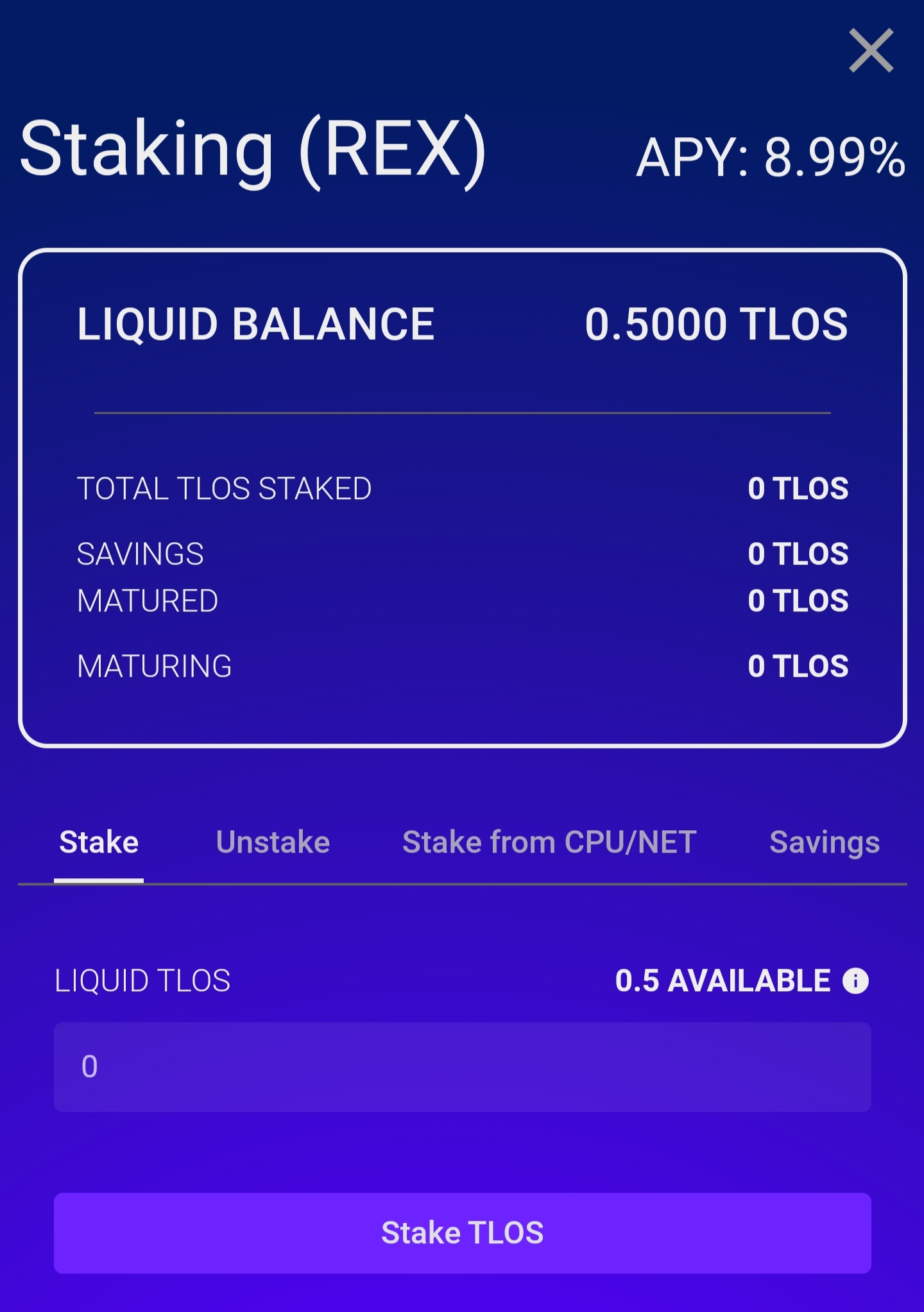Go to the Savings tab
Viewport: 924px width, 1312px height.
click(x=824, y=842)
